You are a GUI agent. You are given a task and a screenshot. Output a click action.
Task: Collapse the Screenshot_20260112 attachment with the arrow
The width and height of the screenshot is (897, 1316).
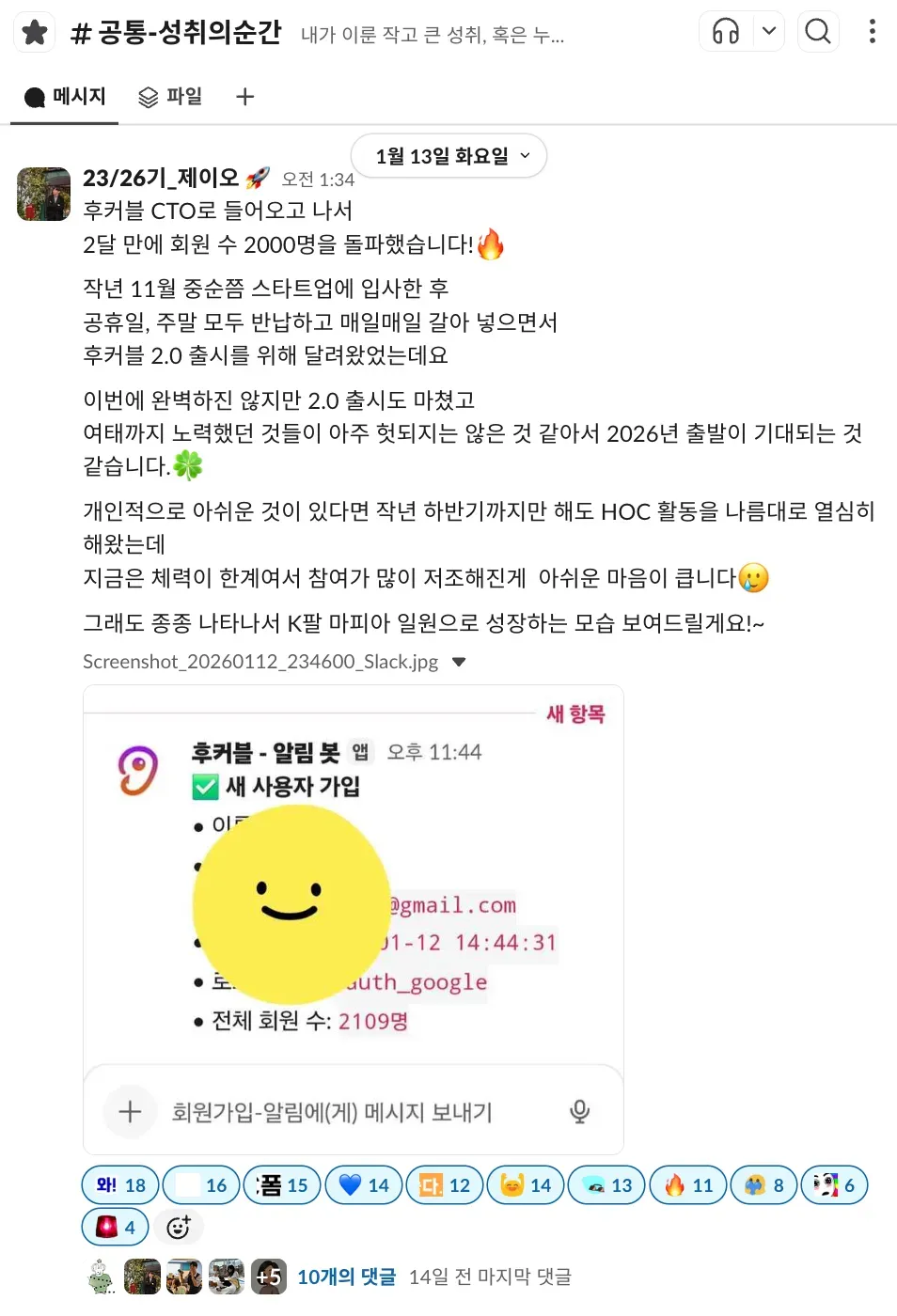pyautogui.click(x=459, y=662)
